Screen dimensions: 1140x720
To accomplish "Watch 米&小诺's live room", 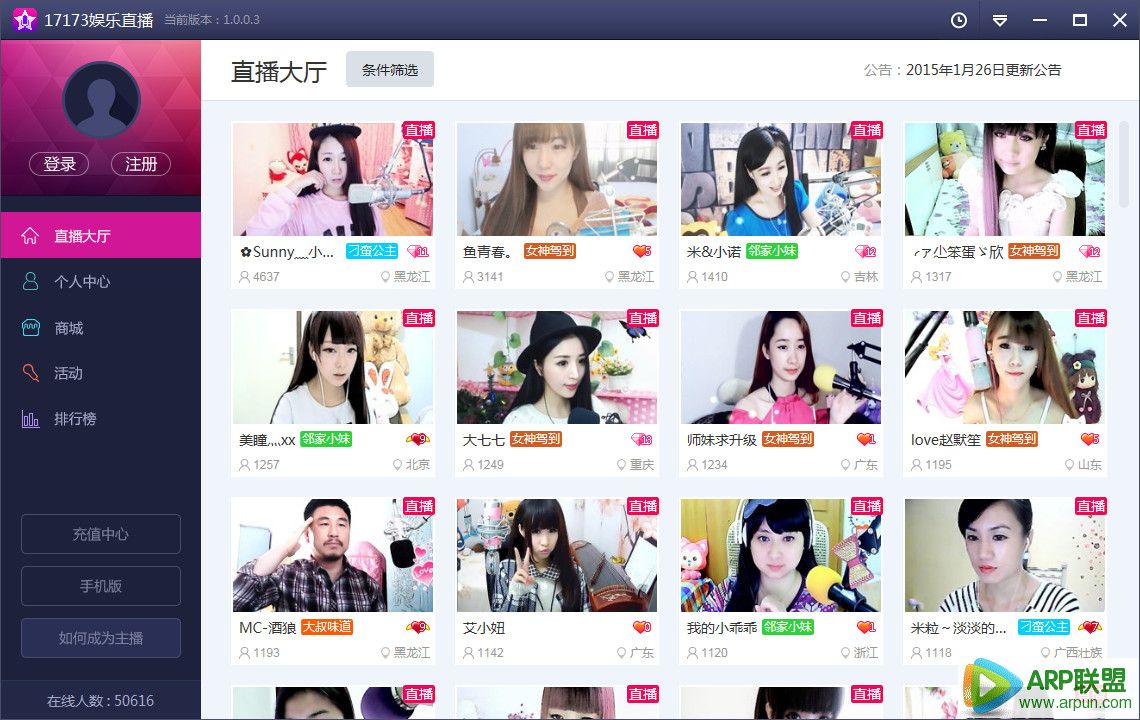I will click(x=781, y=180).
